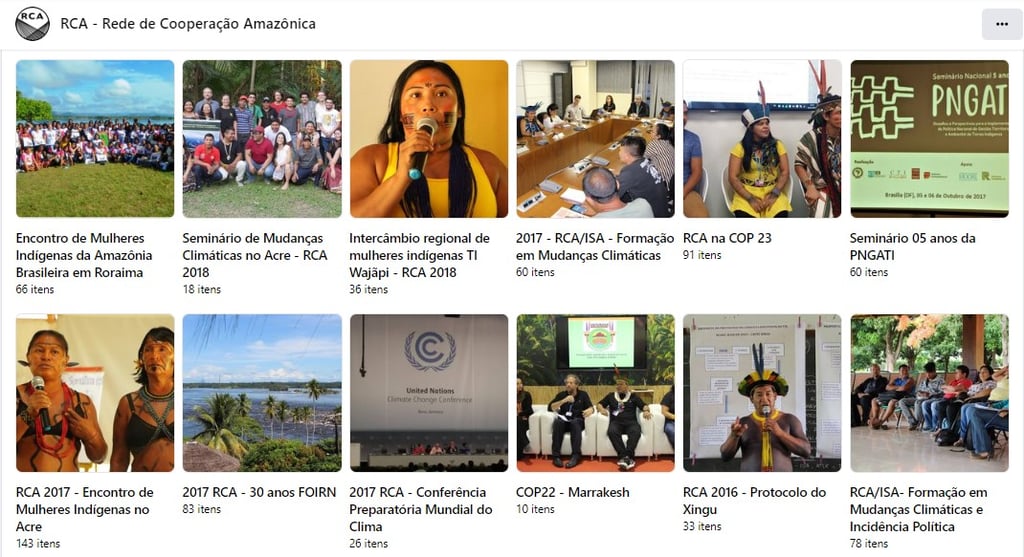Open RCA - Rede de Cooperação Amazônica page
This screenshot has width=1024, height=557.
188,24
